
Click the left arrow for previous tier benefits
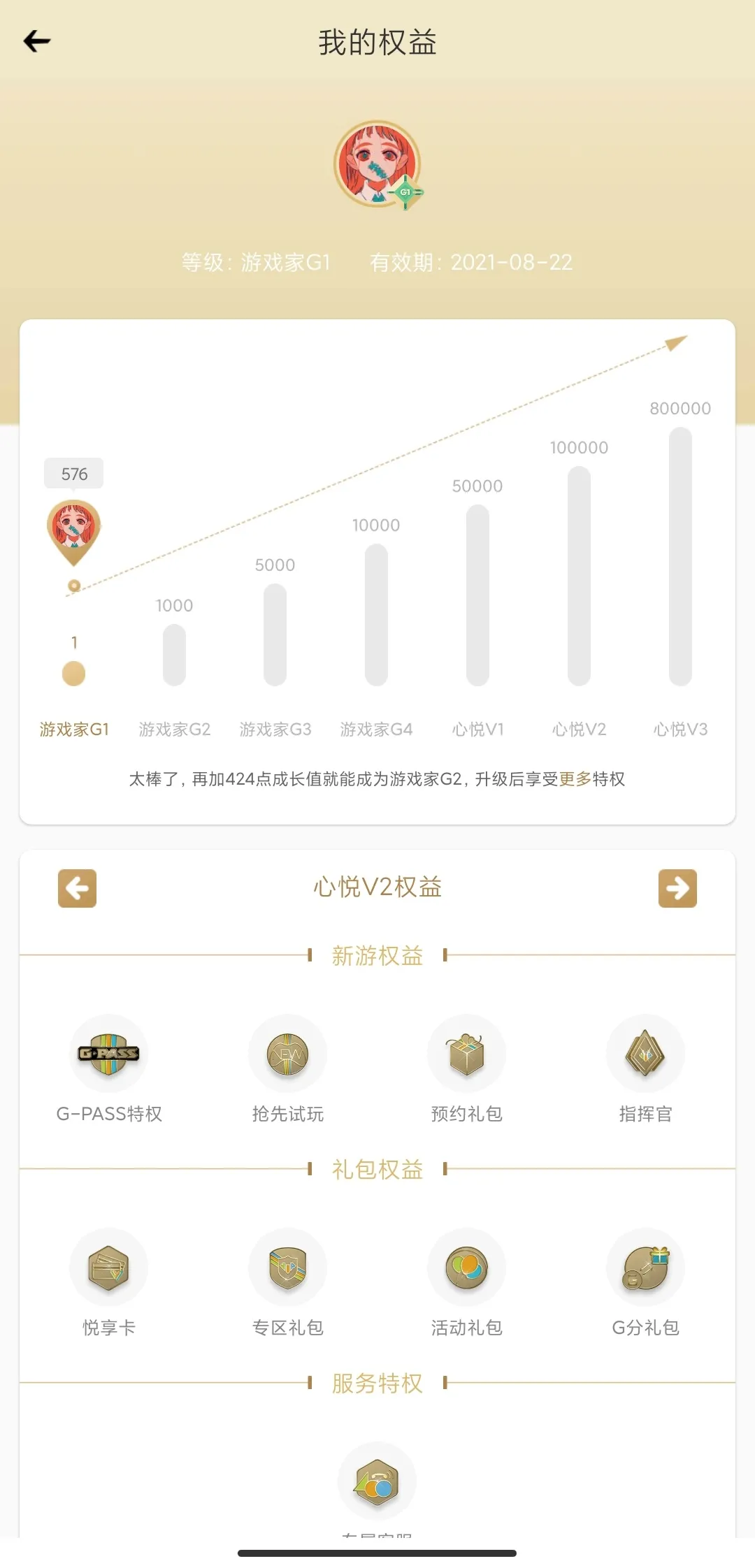tap(77, 888)
